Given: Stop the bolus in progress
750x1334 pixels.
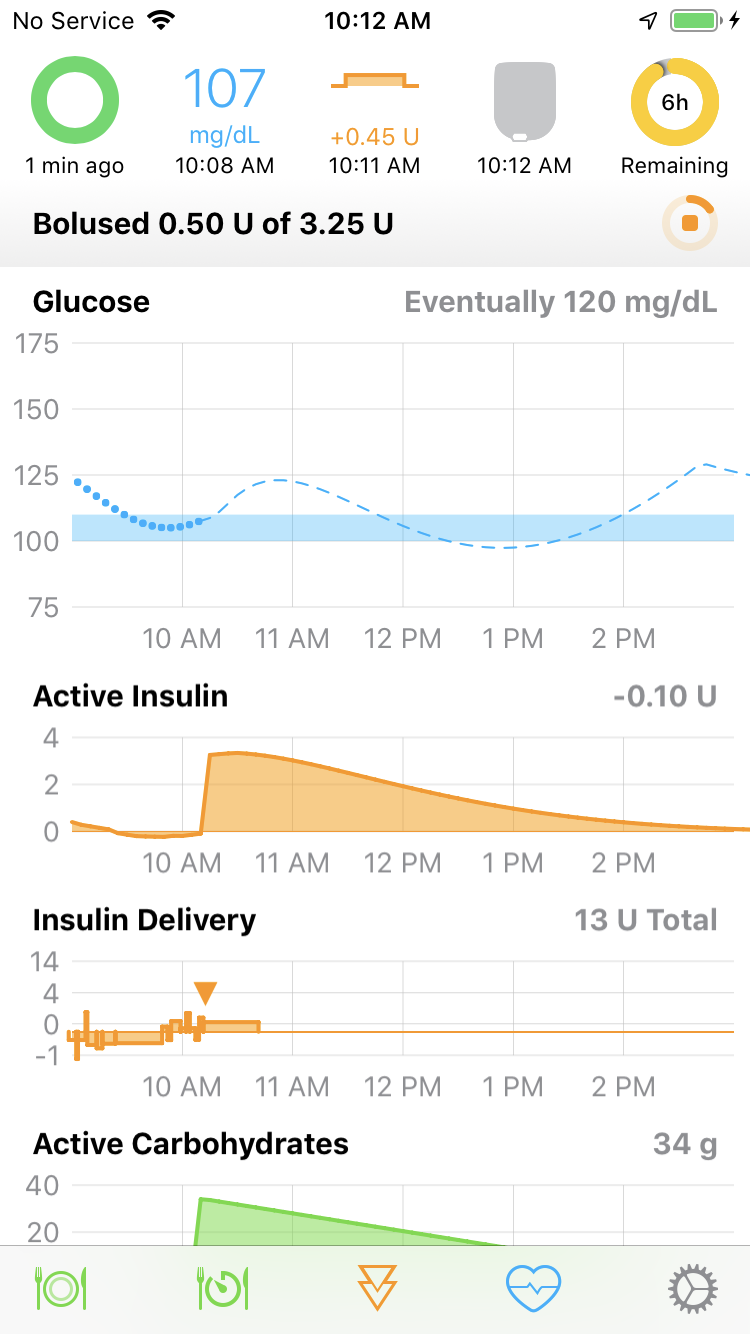Looking at the screenshot, I should point(689,223).
